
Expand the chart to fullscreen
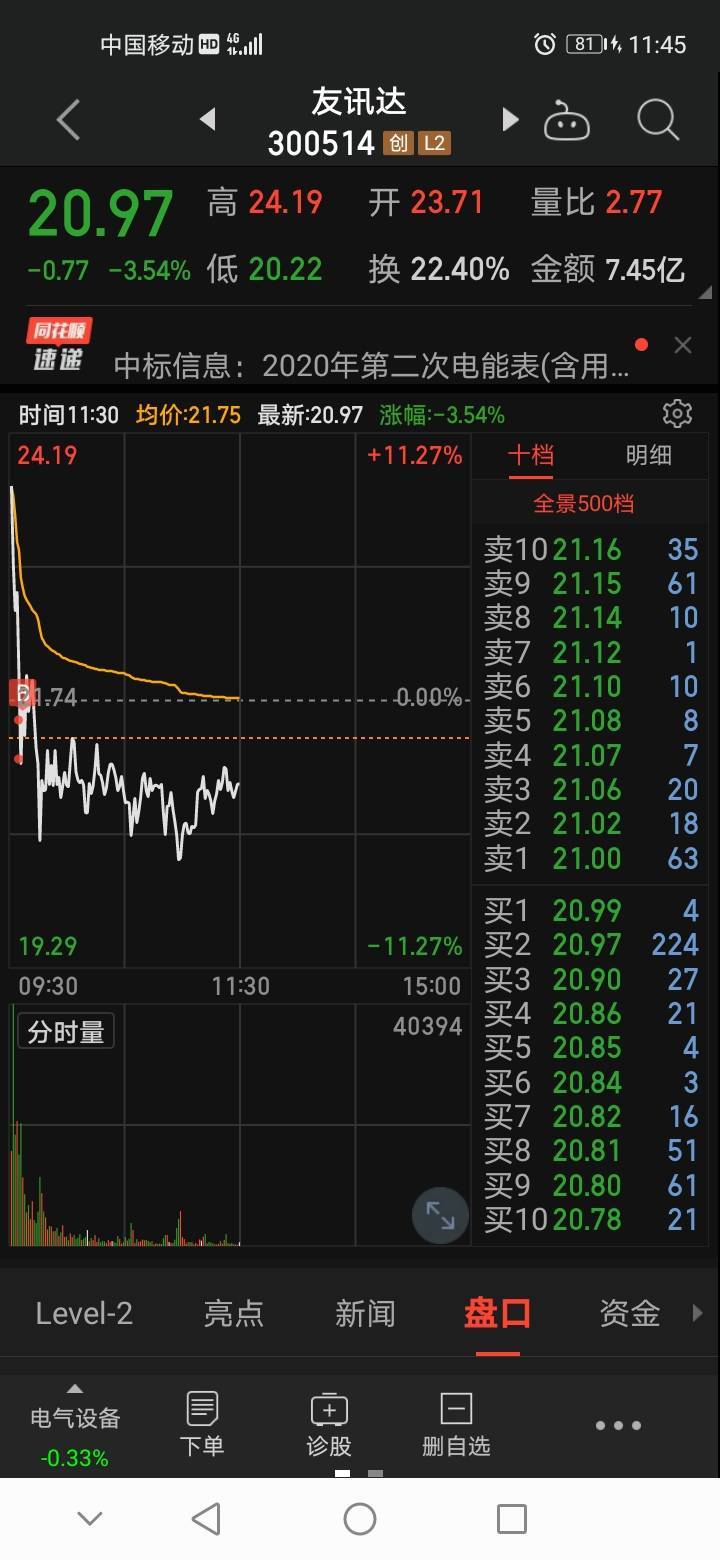(x=440, y=1215)
